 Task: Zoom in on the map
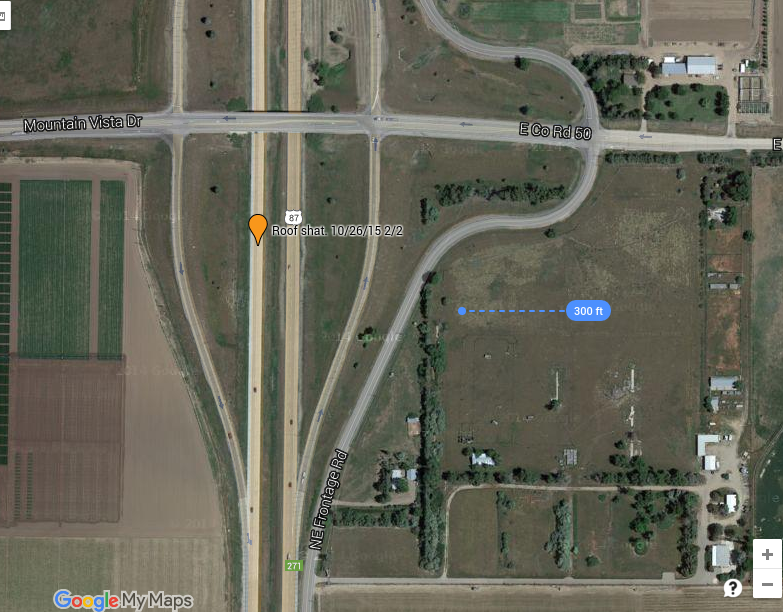[767, 554]
